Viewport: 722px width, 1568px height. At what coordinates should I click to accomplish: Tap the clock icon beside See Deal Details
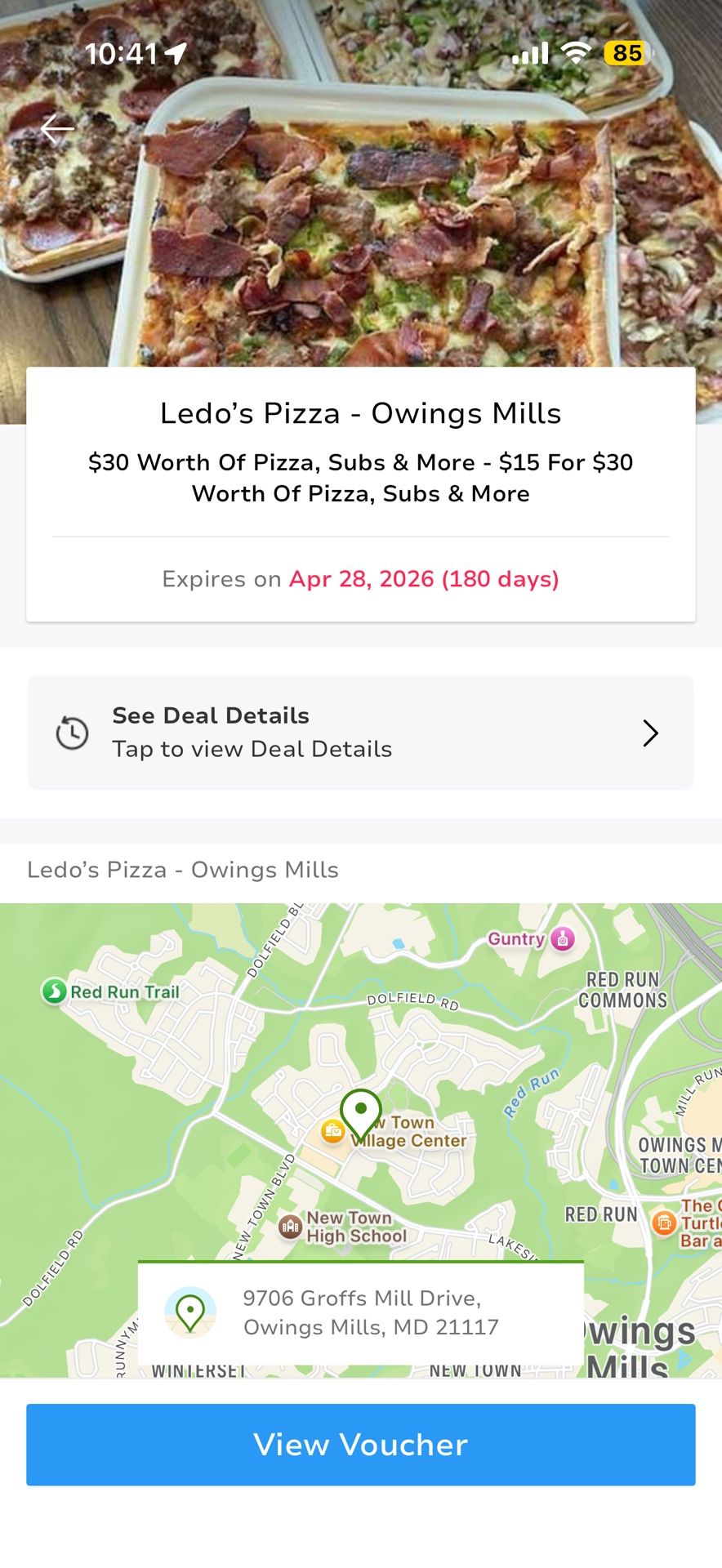point(70,733)
